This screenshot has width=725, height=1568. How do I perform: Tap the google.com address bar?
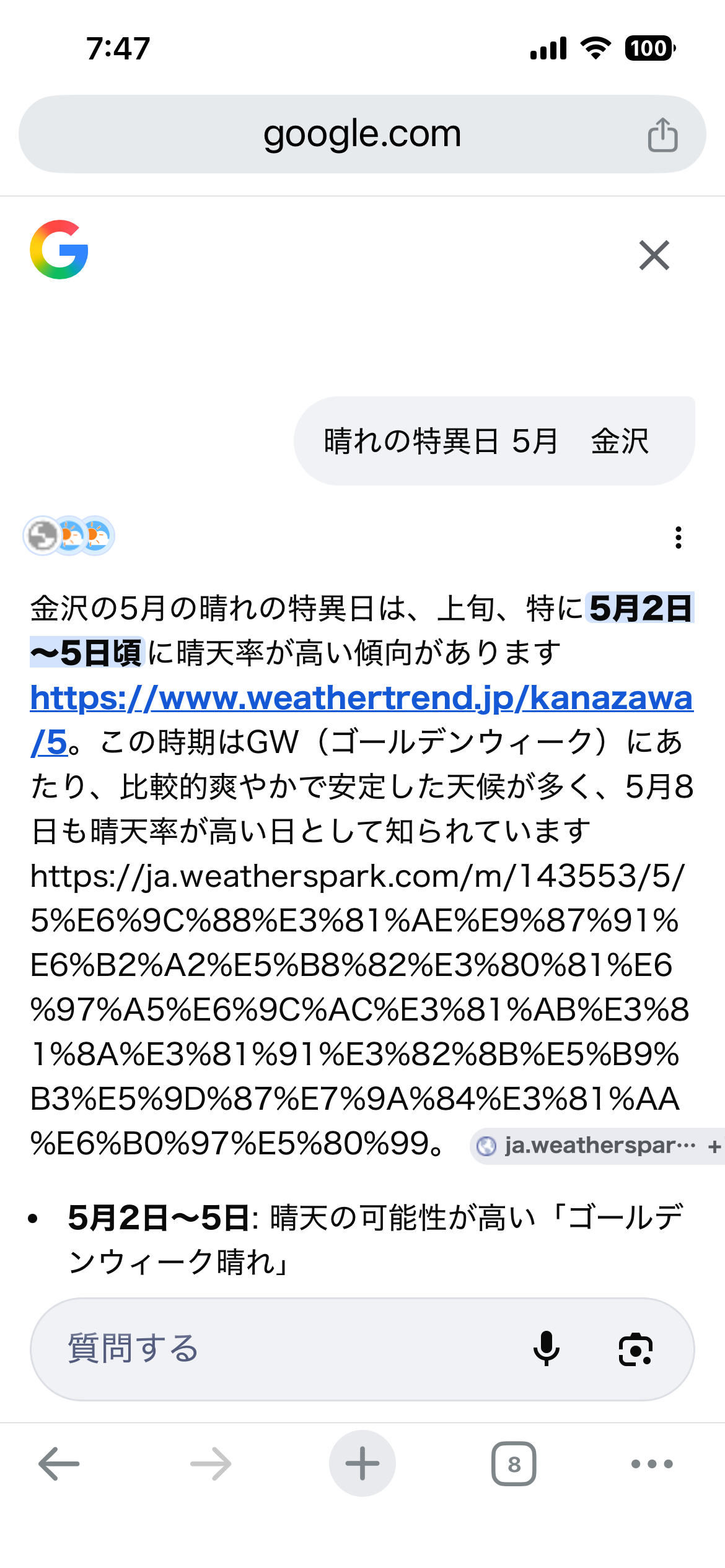pyautogui.click(x=362, y=134)
